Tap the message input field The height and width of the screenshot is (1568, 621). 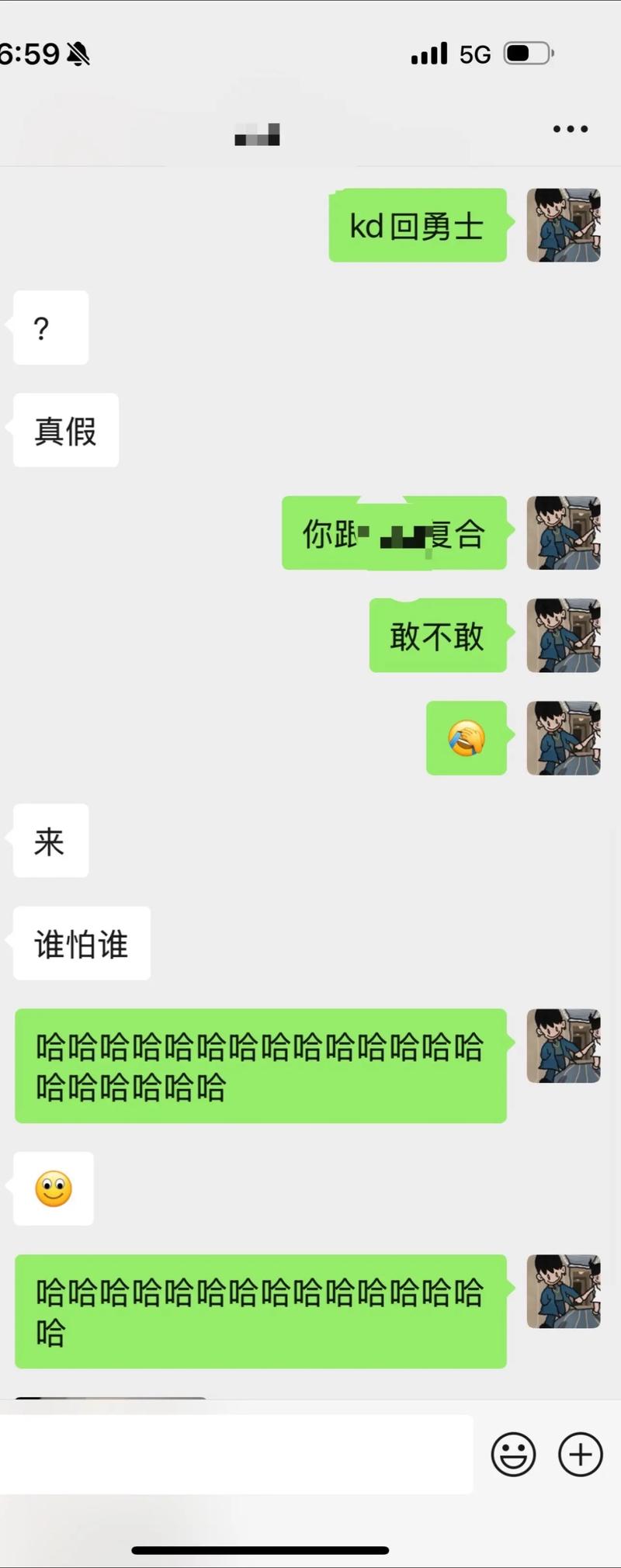pos(233,1455)
